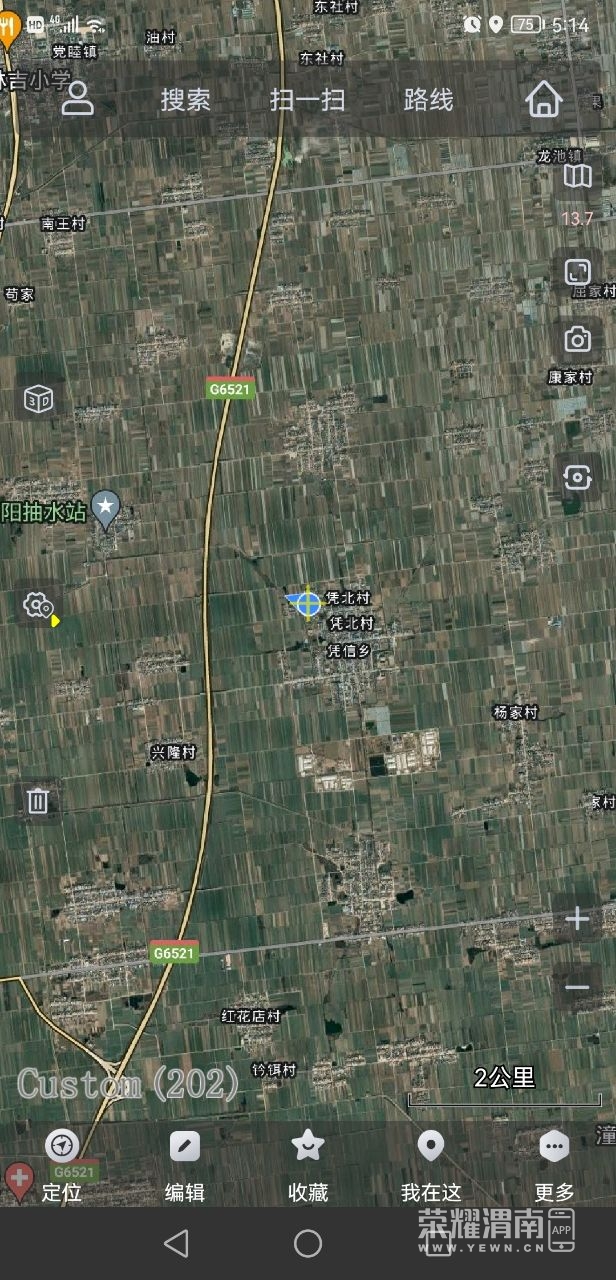
Task: Go back with the system back button
Action: tap(176, 1243)
